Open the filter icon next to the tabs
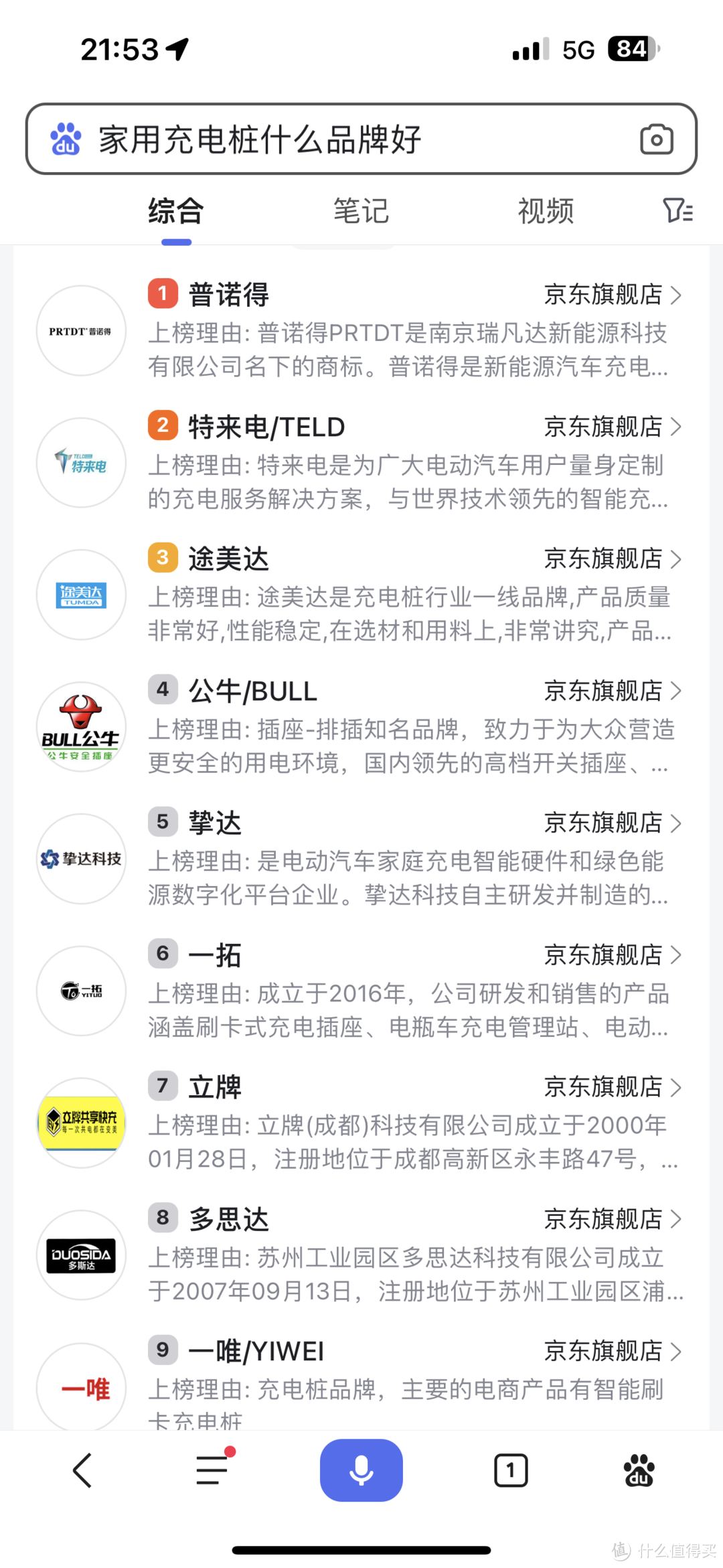 [678, 211]
